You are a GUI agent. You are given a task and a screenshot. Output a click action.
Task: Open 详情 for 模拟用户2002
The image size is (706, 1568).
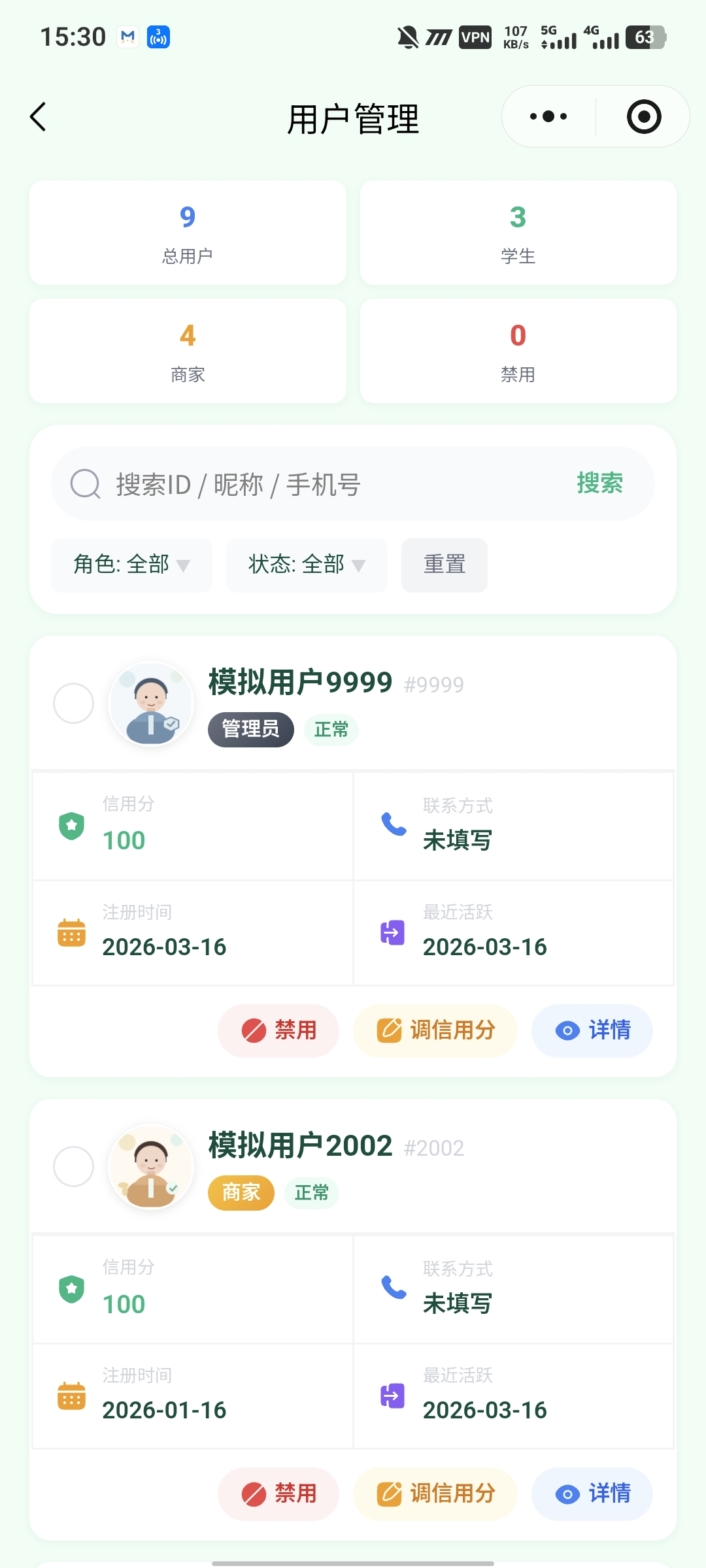[x=590, y=1494]
